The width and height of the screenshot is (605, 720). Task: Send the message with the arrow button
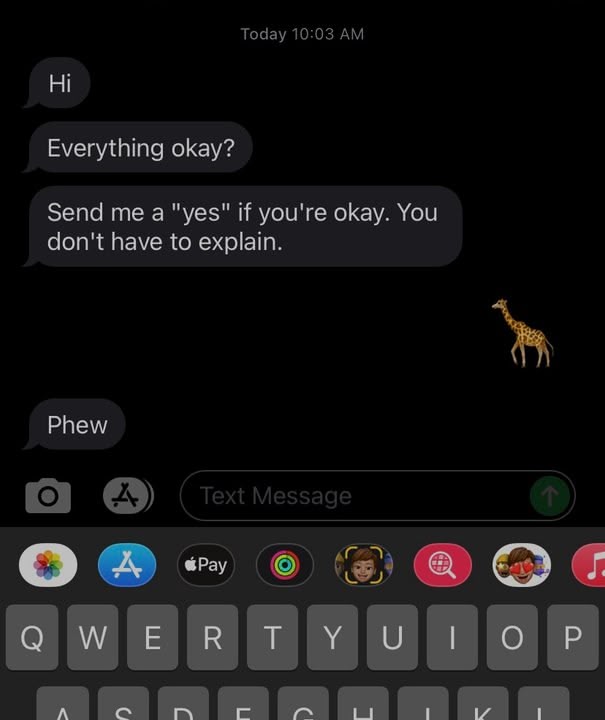click(x=550, y=495)
